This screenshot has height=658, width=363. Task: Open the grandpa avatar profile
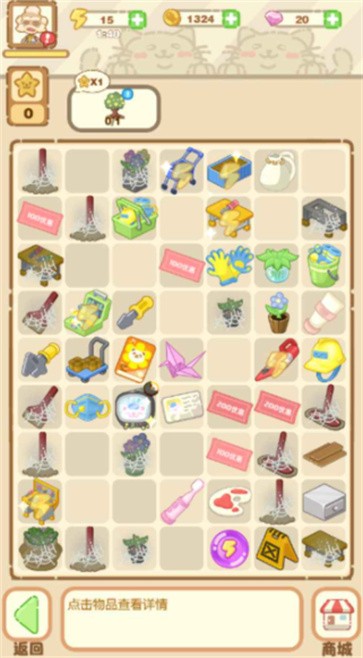pos(32,25)
